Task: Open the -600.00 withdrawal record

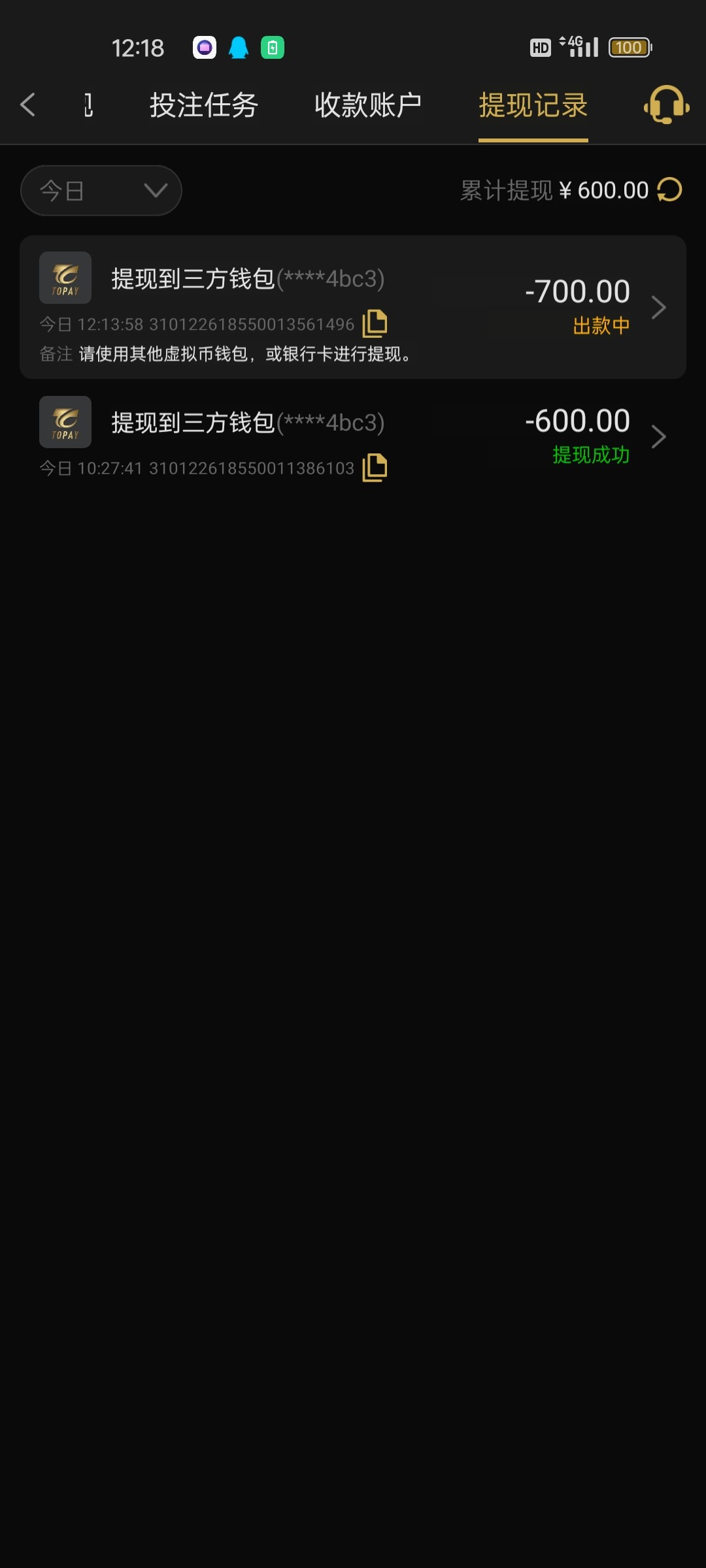Action: coord(658,436)
